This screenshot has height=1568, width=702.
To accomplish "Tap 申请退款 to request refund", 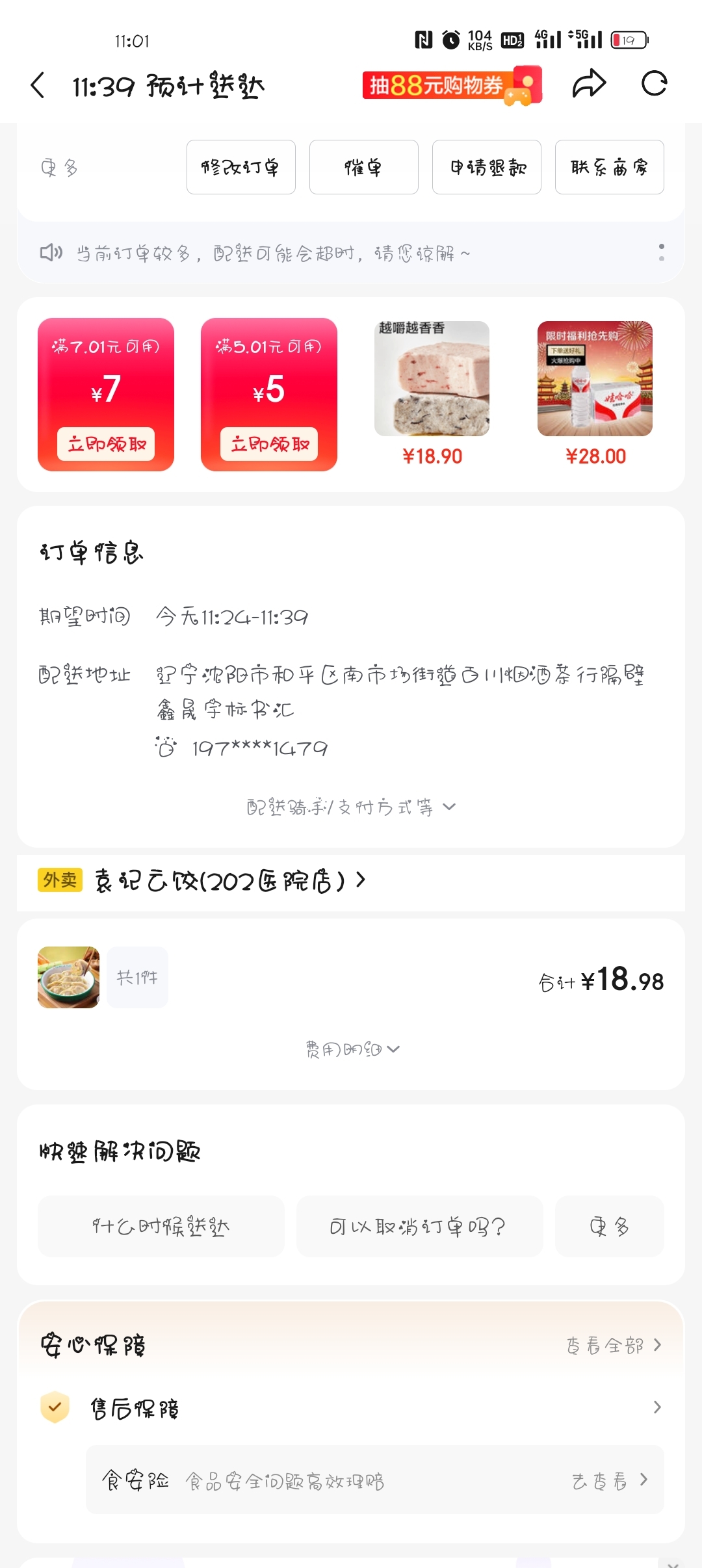I will (x=486, y=167).
